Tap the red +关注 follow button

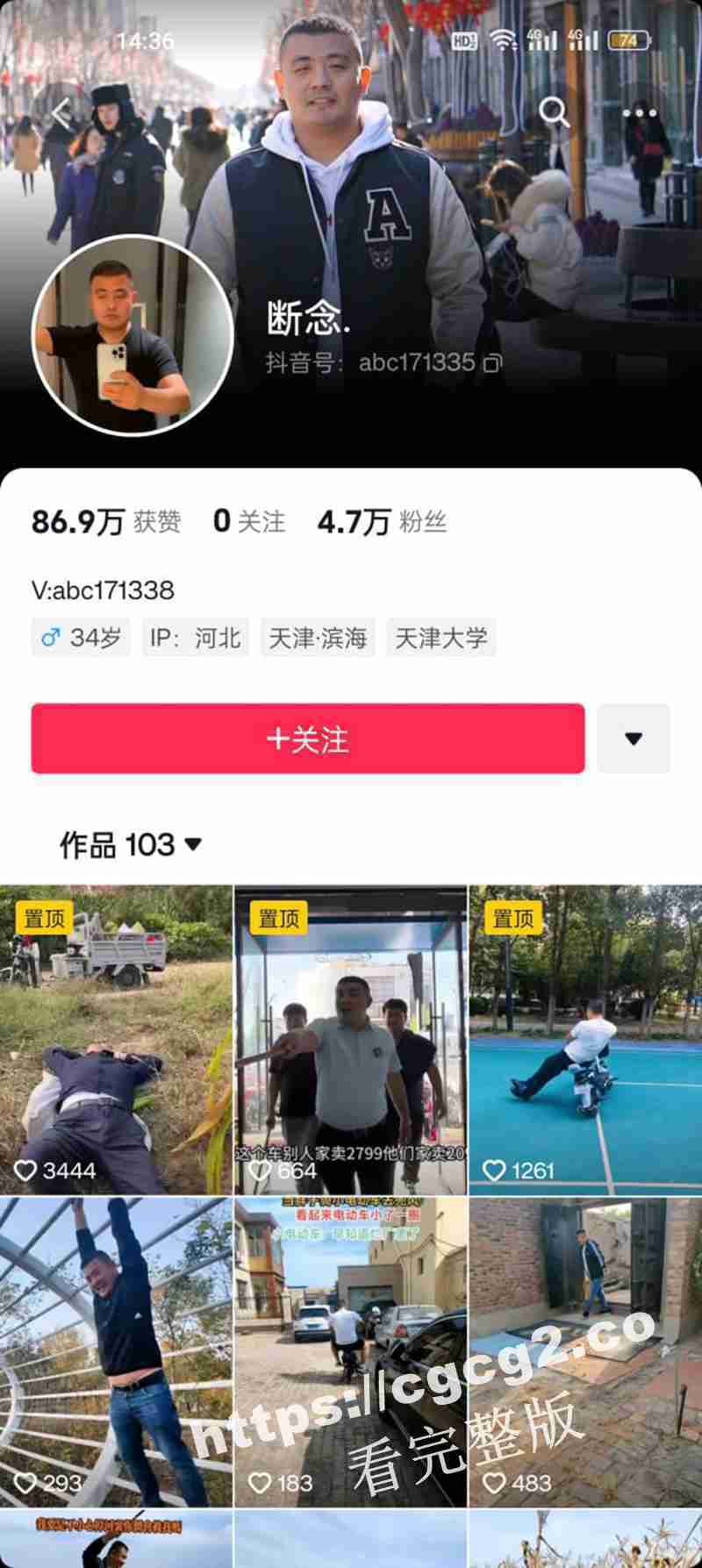[308, 739]
